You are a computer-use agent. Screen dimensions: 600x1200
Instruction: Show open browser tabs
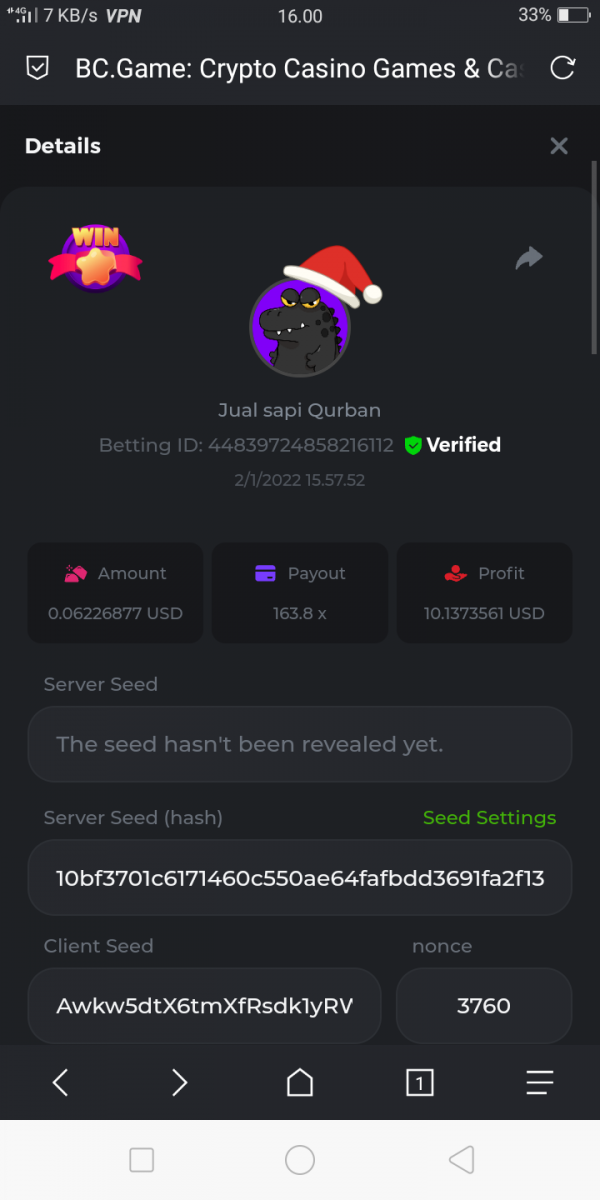(420, 1082)
